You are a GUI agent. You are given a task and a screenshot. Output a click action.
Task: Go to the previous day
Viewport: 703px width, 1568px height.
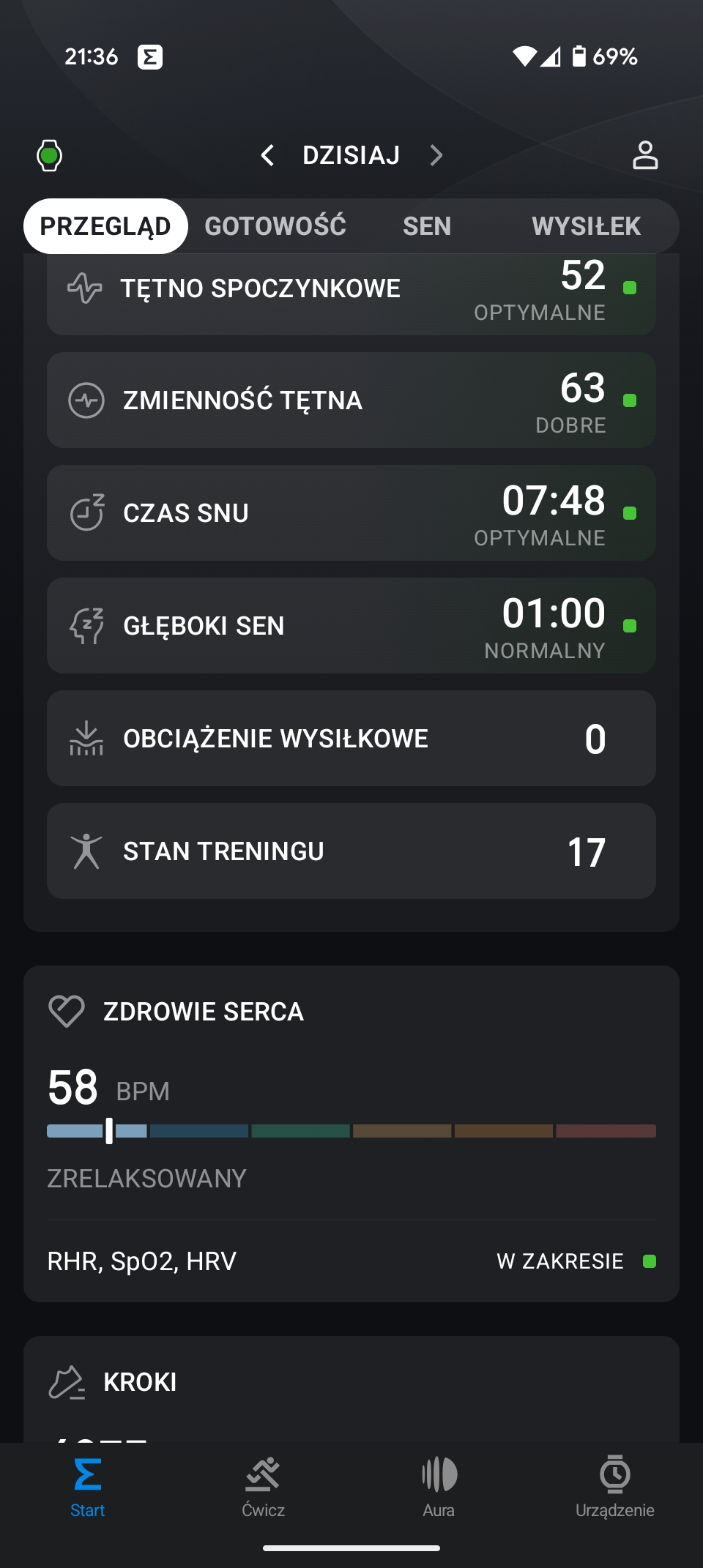click(x=268, y=155)
